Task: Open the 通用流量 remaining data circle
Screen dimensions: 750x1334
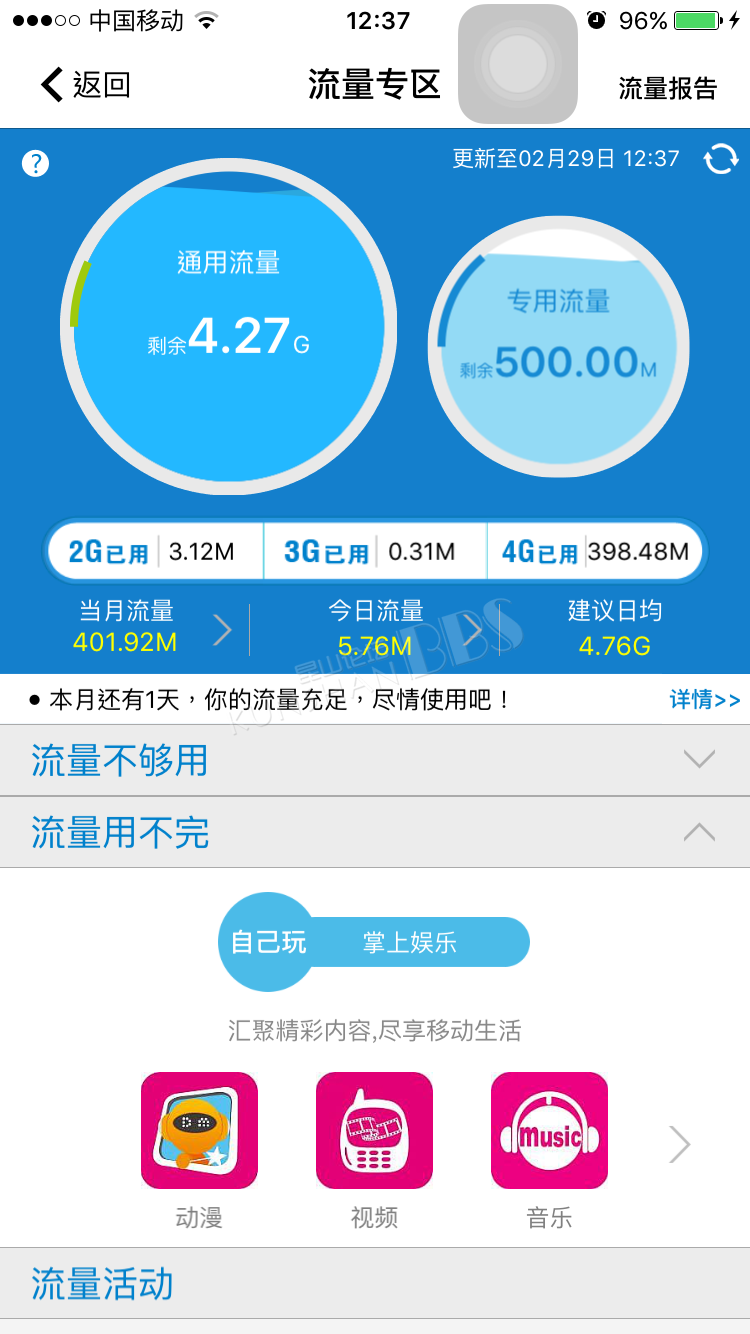Action: pyautogui.click(x=228, y=325)
